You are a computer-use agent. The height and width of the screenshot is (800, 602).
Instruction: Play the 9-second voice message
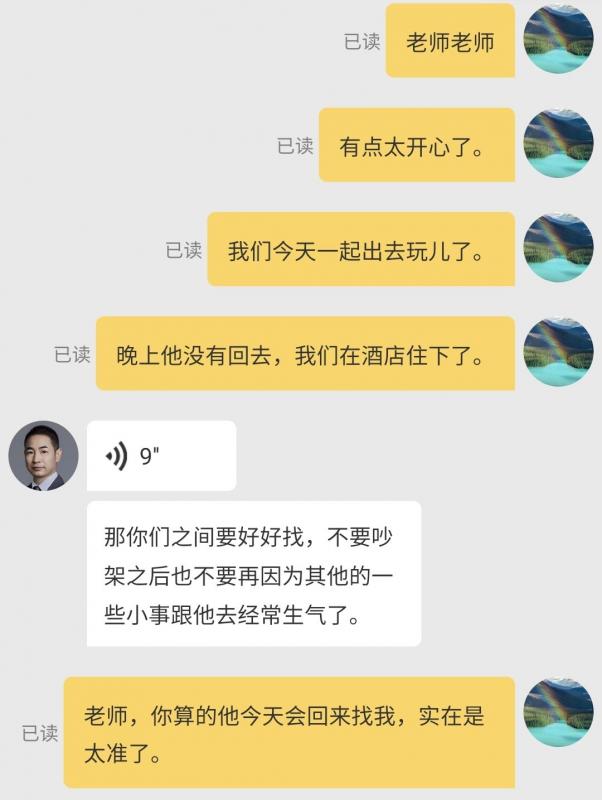(160, 456)
